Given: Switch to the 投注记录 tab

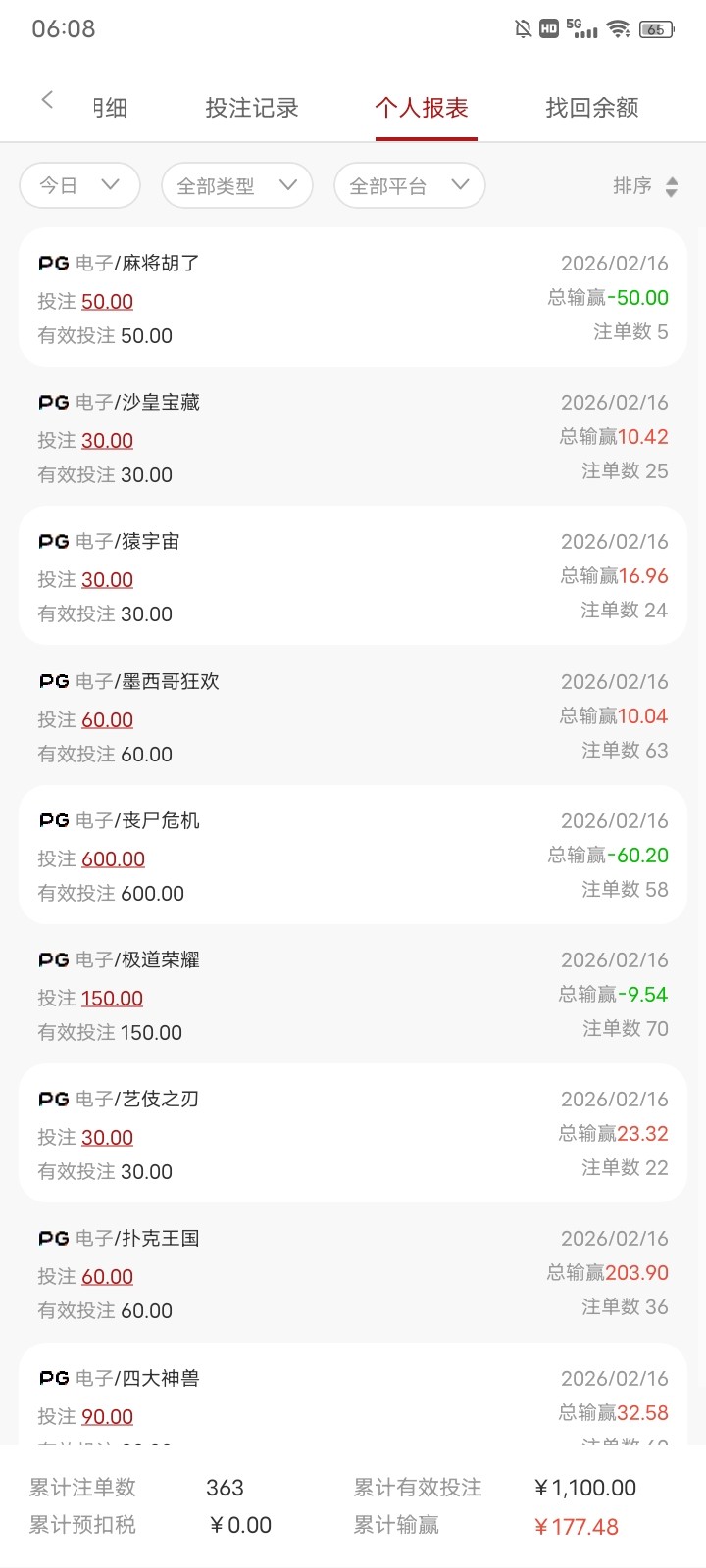Looking at the screenshot, I should 252,108.
